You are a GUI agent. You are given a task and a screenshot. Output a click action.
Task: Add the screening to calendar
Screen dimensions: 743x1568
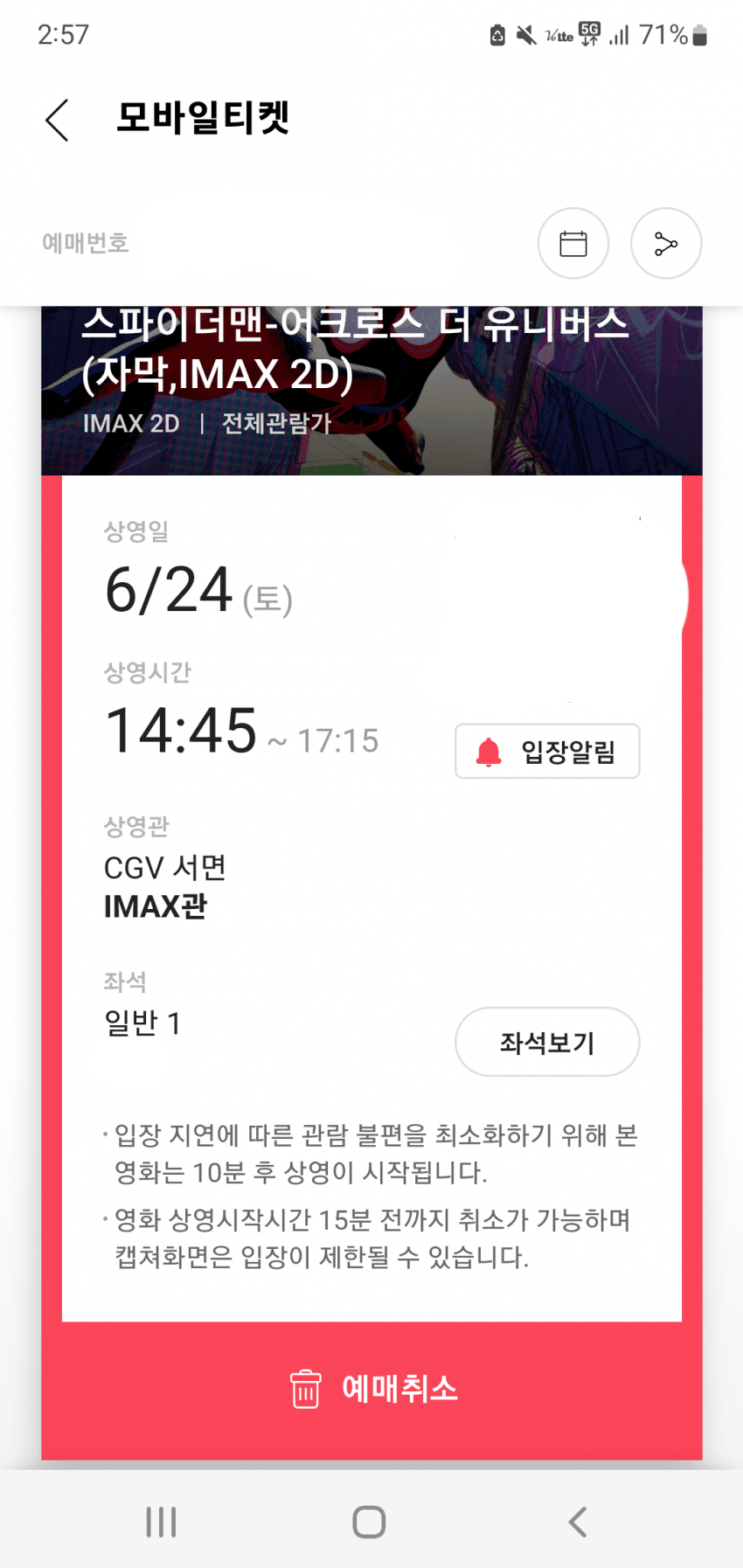pyautogui.click(x=573, y=244)
